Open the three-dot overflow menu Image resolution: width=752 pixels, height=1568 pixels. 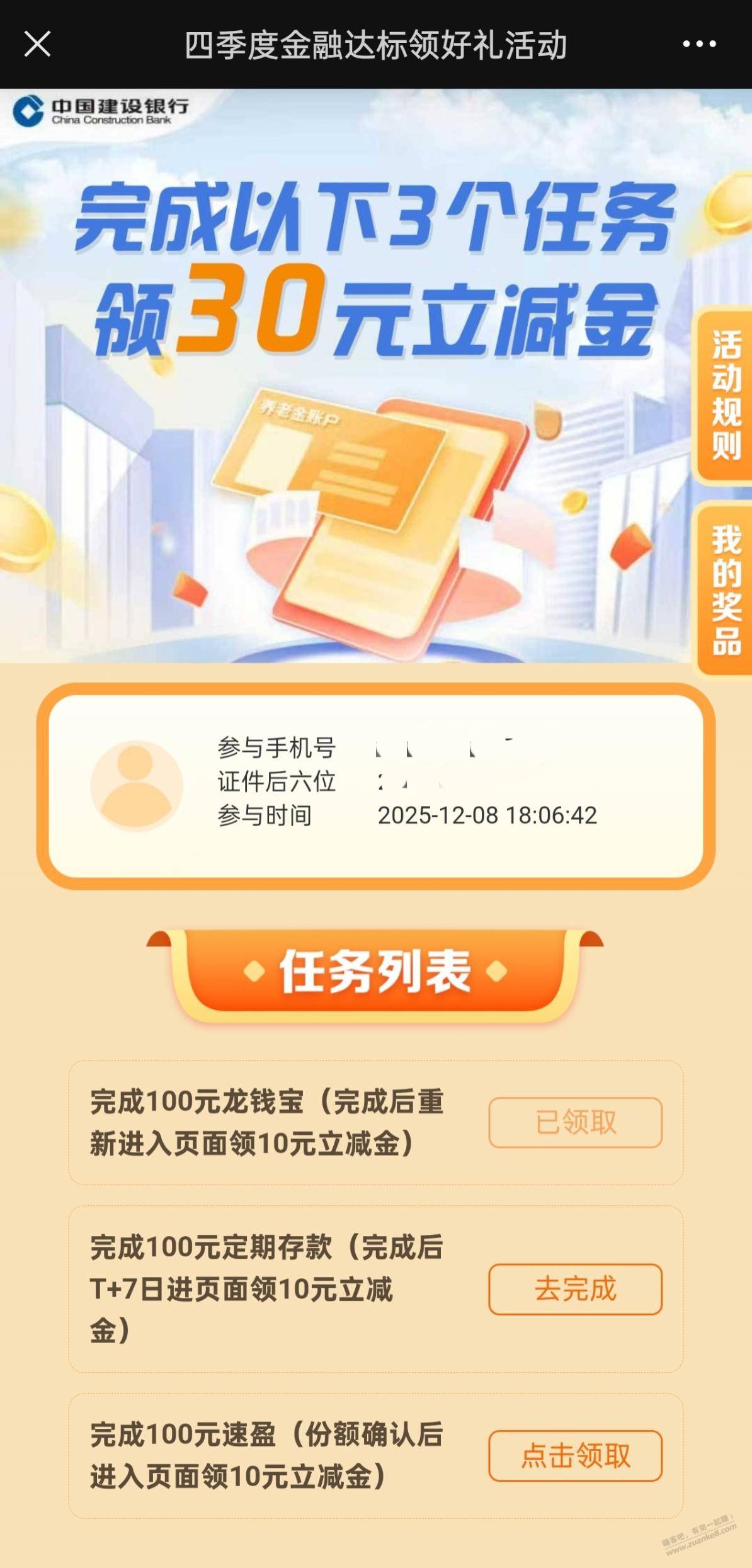click(699, 44)
